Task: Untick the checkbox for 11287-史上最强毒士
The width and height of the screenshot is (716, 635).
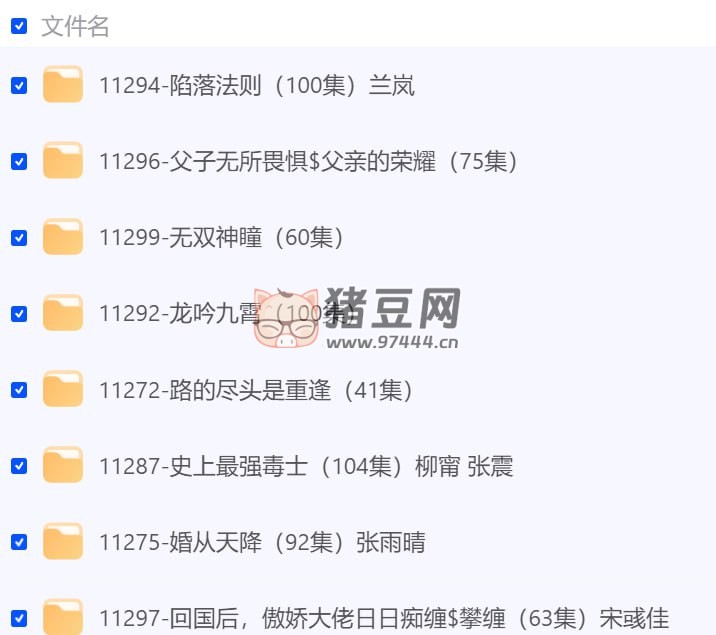Action: pyautogui.click(x=19, y=466)
